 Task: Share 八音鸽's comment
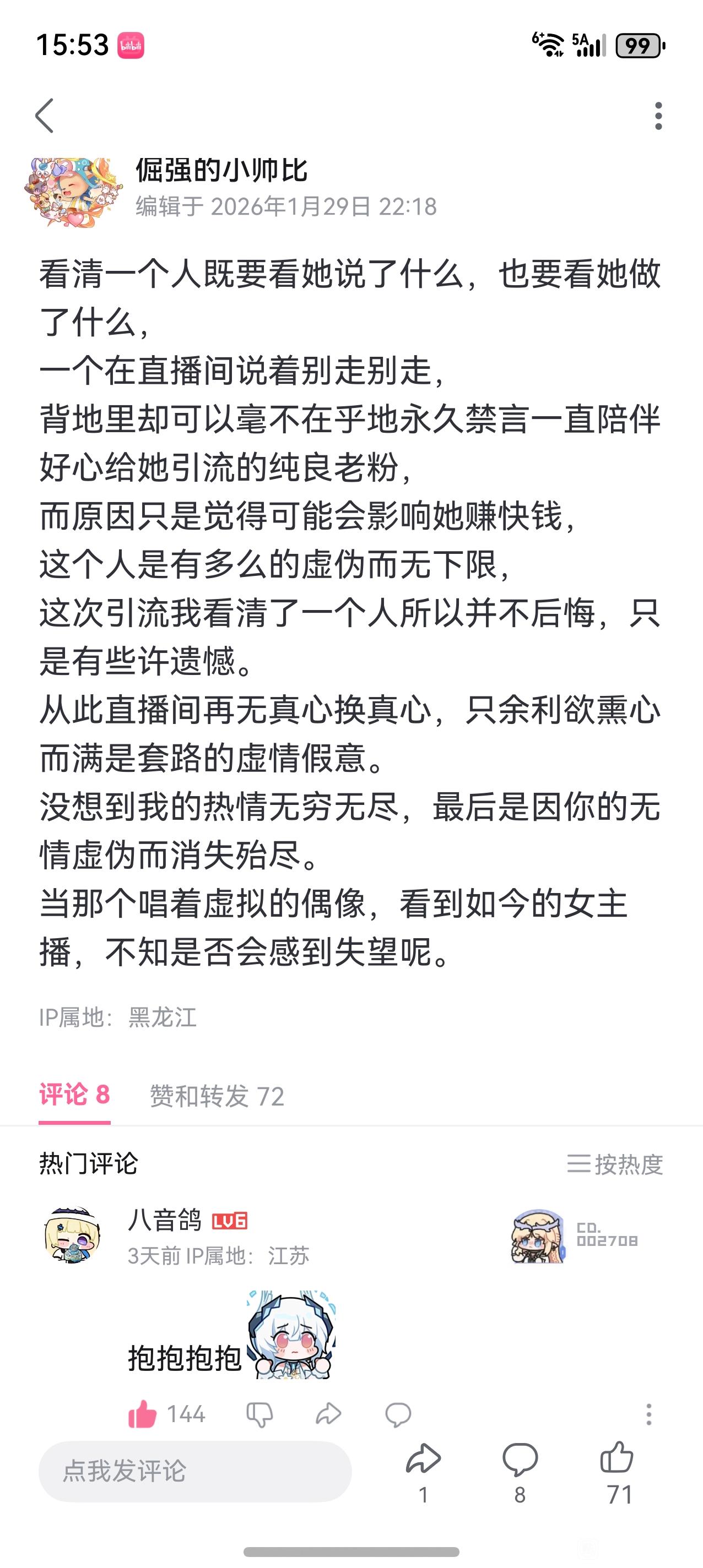coord(328,1413)
